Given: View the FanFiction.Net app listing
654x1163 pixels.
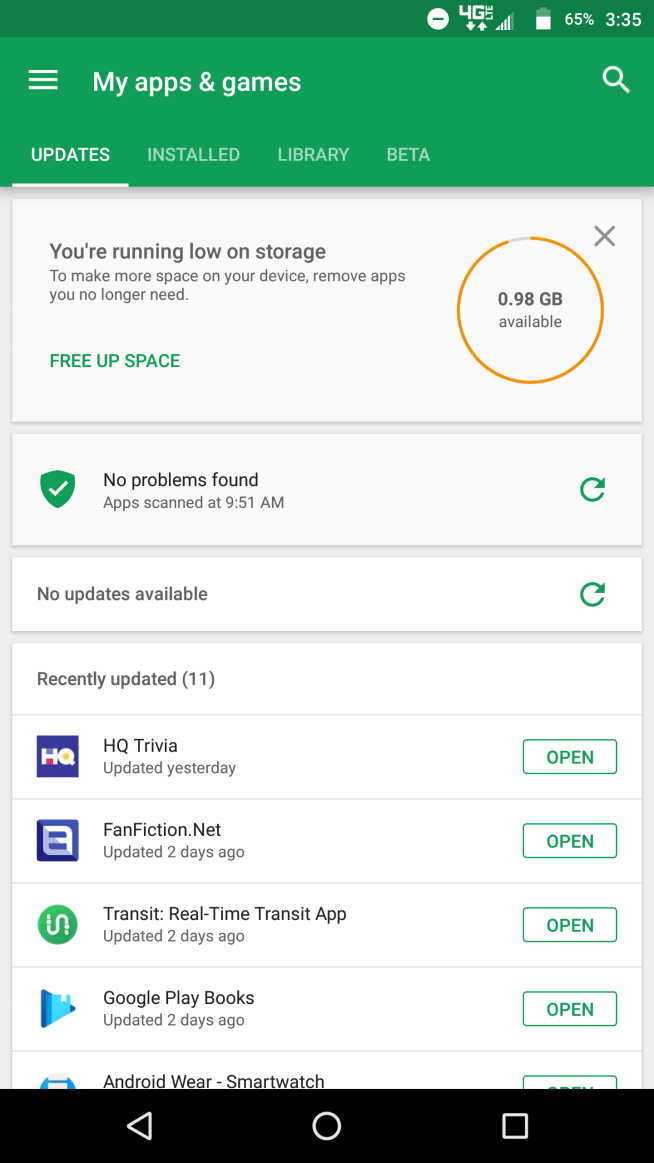Looking at the screenshot, I should (267, 841).
